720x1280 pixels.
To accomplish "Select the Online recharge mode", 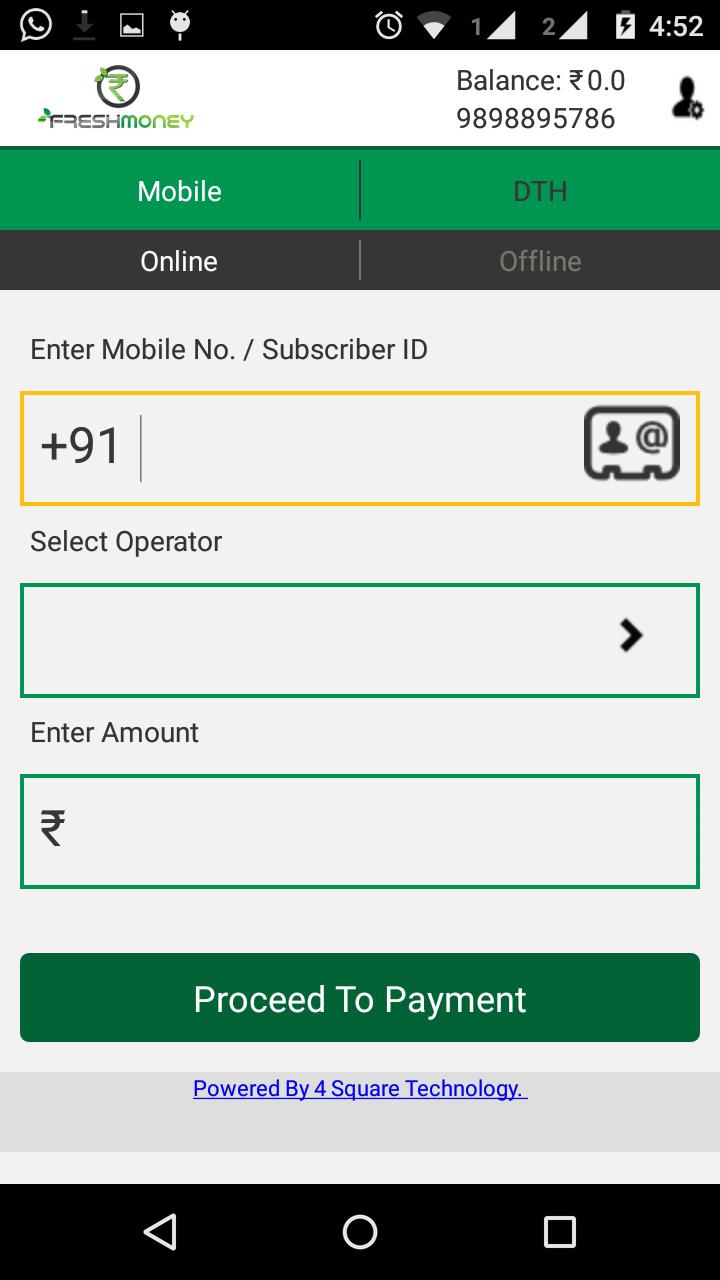I will point(179,261).
